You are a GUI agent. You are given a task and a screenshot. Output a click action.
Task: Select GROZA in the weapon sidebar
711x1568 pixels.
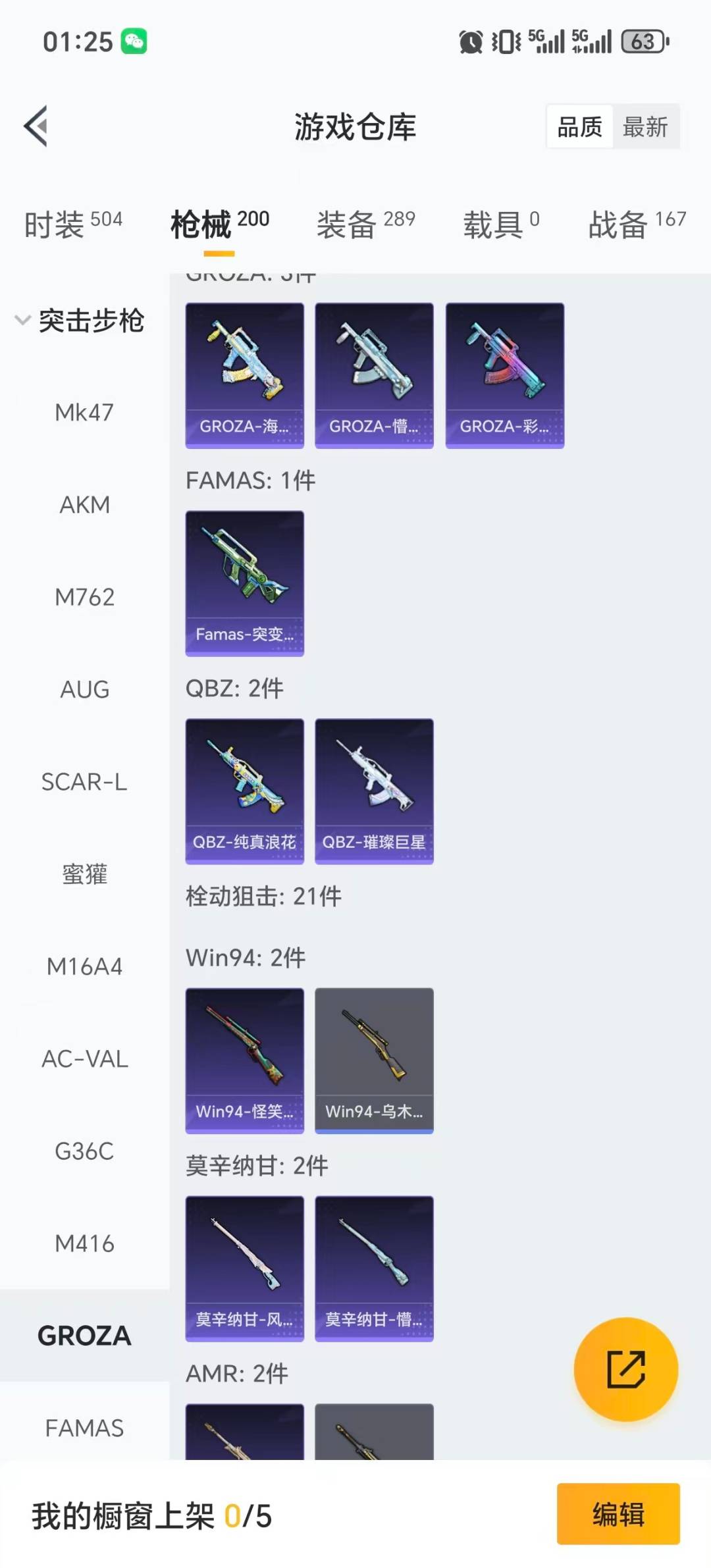84,1335
